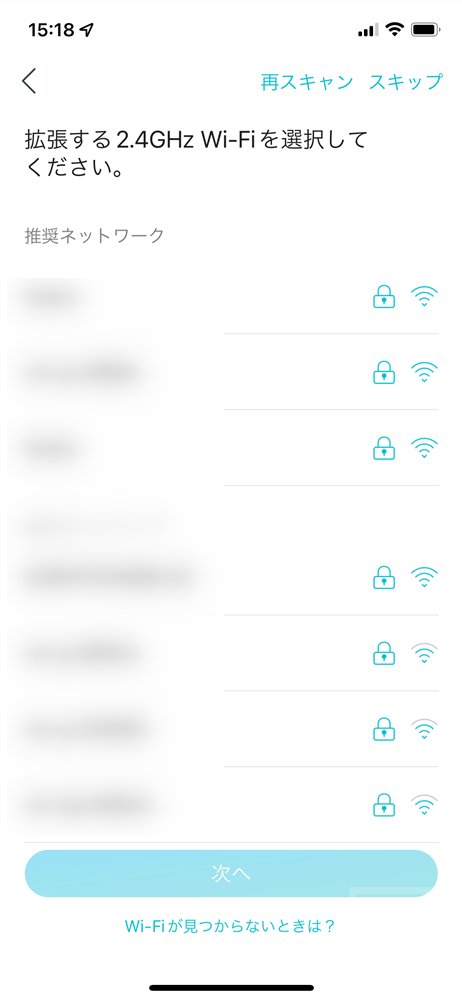
Task: Tap スキップ to skip this step
Action: (x=405, y=82)
